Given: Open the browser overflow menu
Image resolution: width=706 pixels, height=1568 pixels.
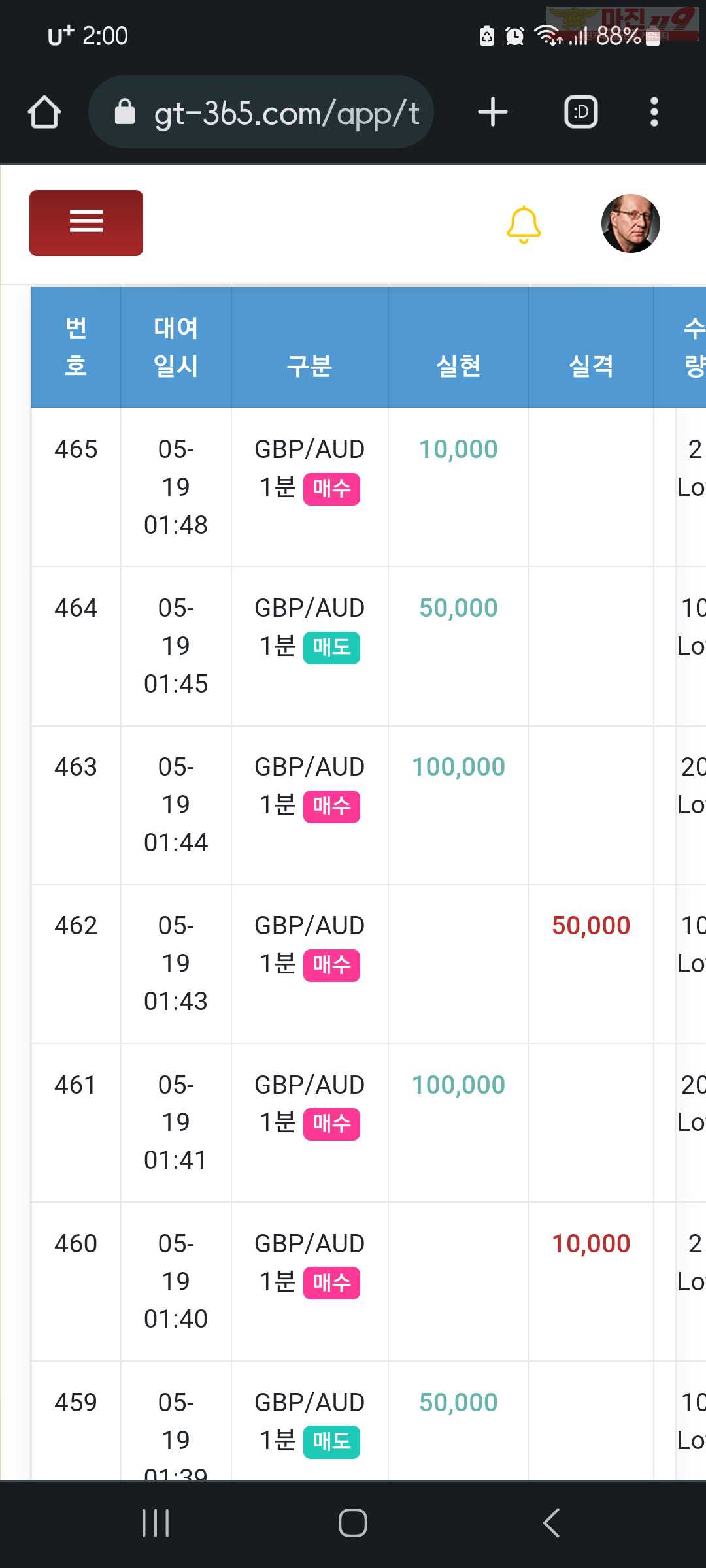Looking at the screenshot, I should pos(654,112).
